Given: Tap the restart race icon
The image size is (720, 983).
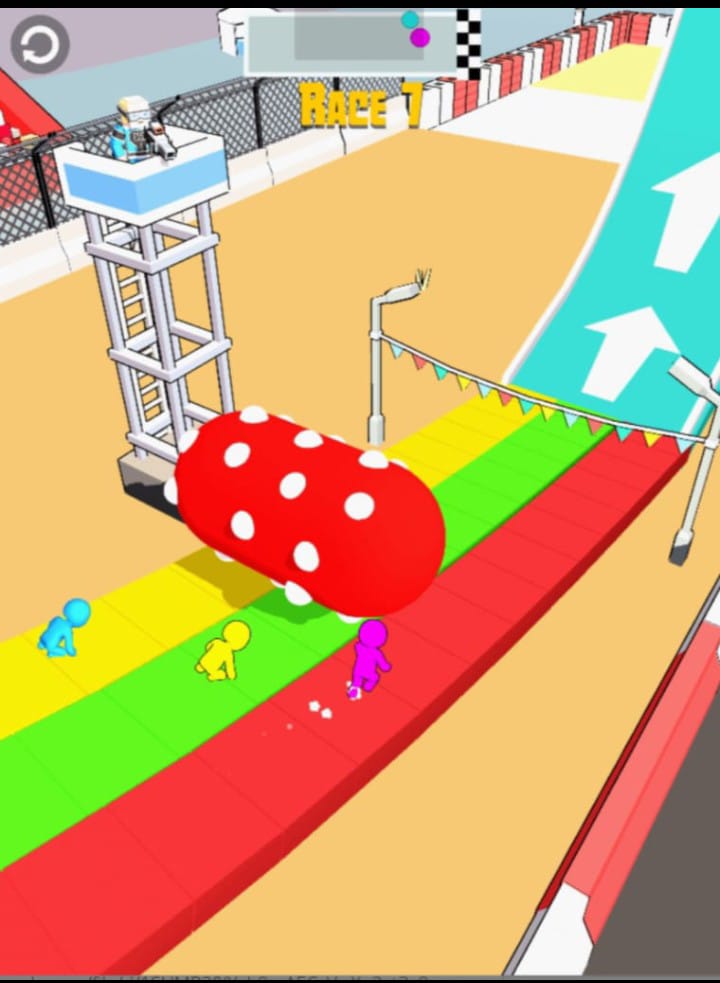Looking at the screenshot, I should (40, 45).
